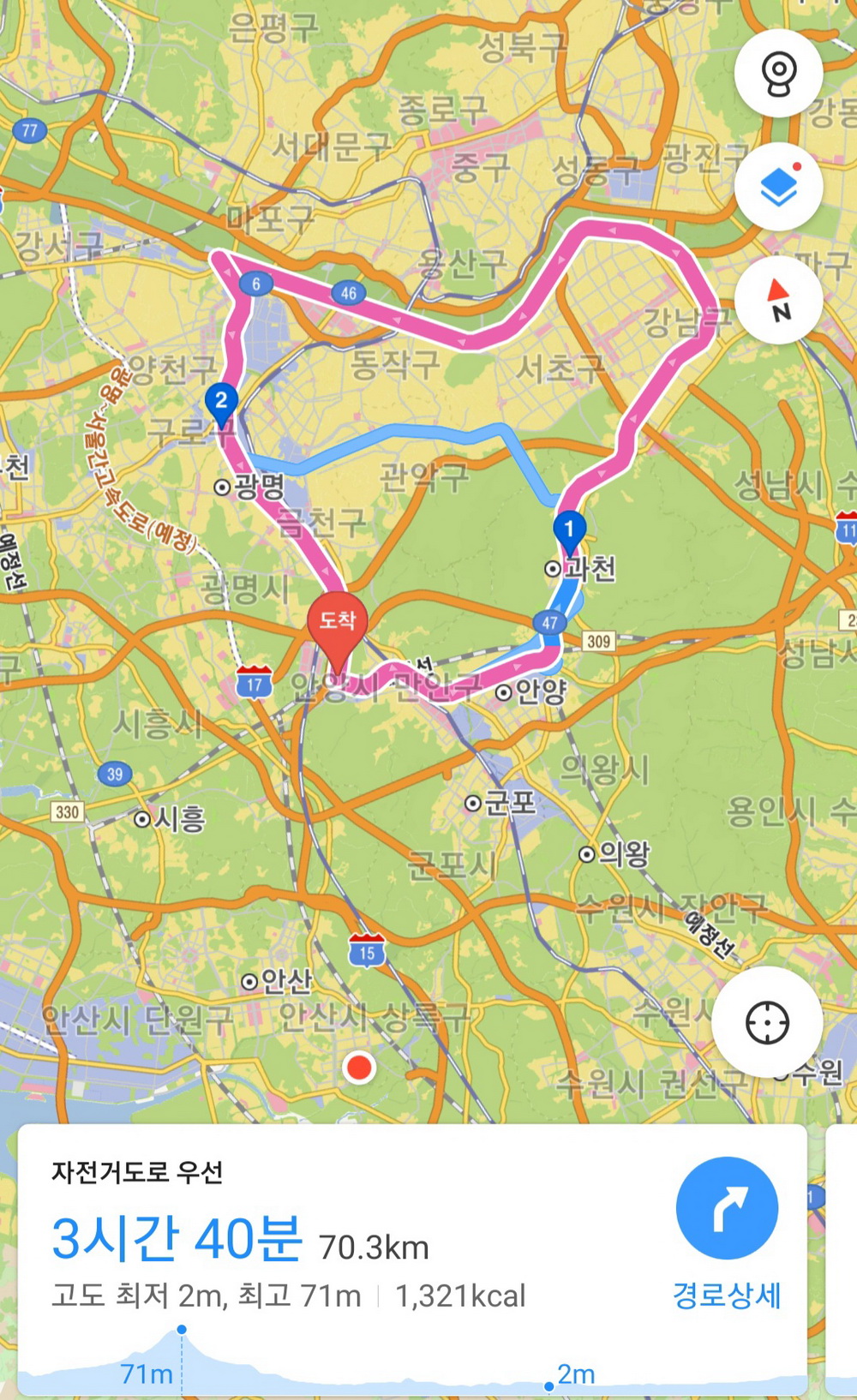Open the CCTV street camera view
This screenshot has height=1400, width=857.
(778, 73)
